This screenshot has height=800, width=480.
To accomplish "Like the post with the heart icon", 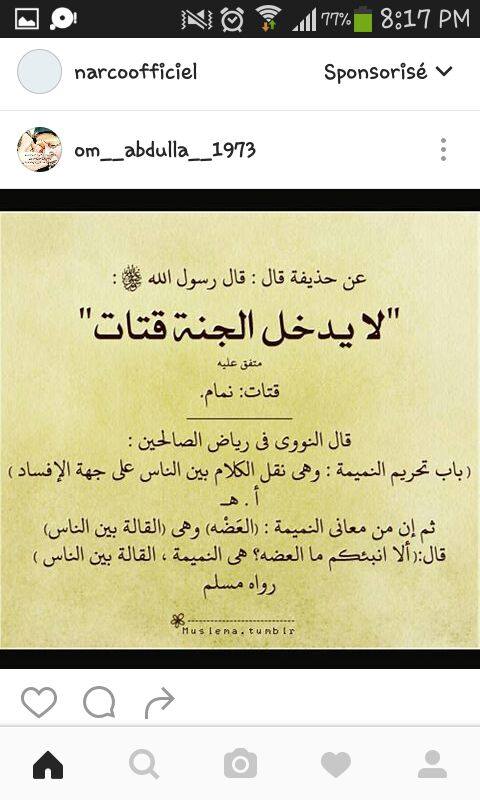I will tap(39, 702).
